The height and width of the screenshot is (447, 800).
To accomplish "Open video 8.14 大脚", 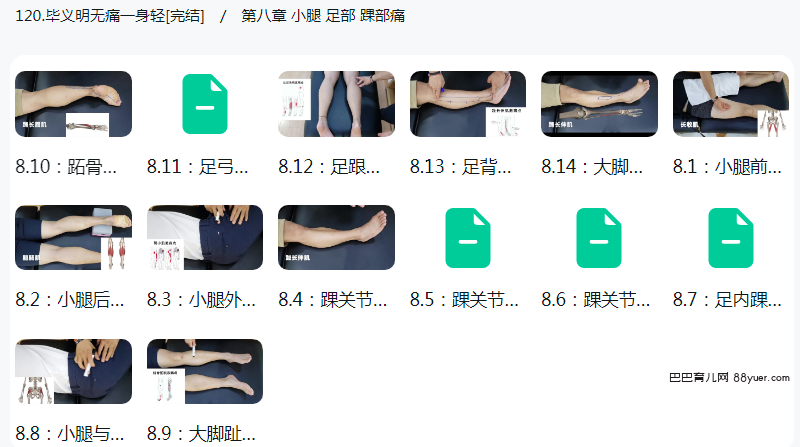I will pyautogui.click(x=599, y=104).
